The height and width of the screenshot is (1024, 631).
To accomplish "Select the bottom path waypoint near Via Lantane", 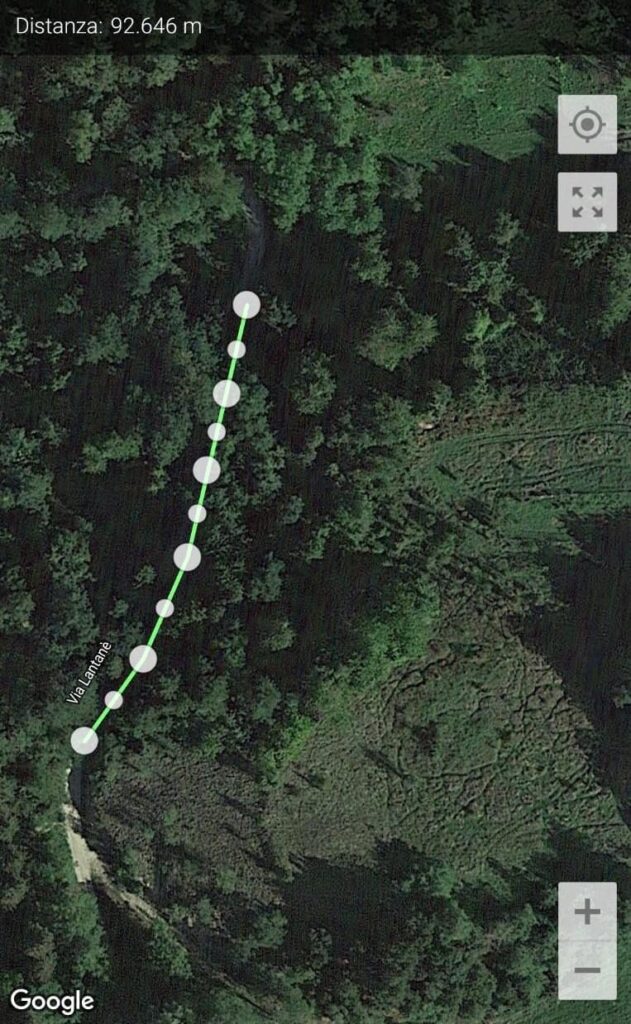I will pos(85,740).
